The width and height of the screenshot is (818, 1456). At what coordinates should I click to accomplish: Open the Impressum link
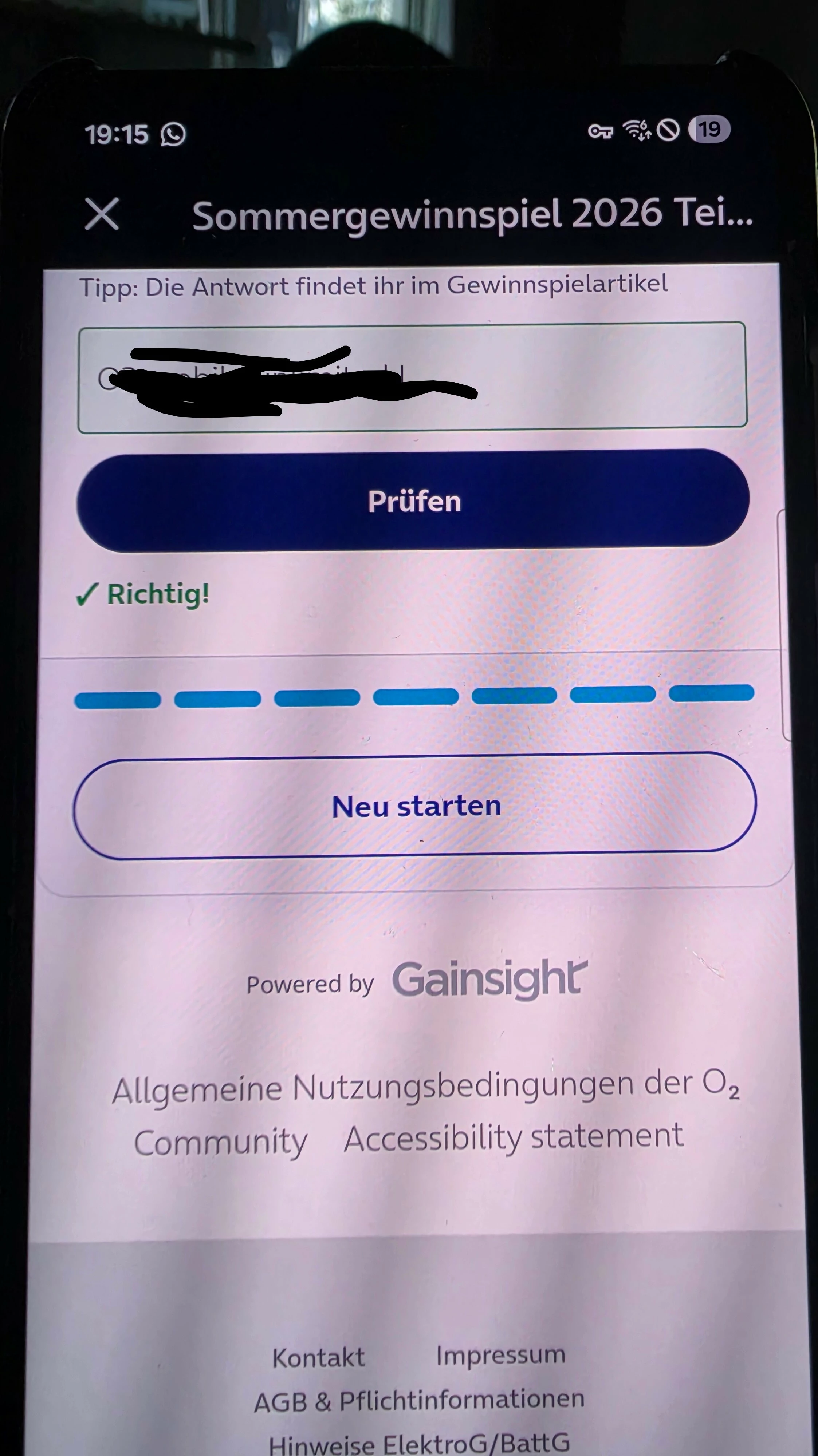501,1355
